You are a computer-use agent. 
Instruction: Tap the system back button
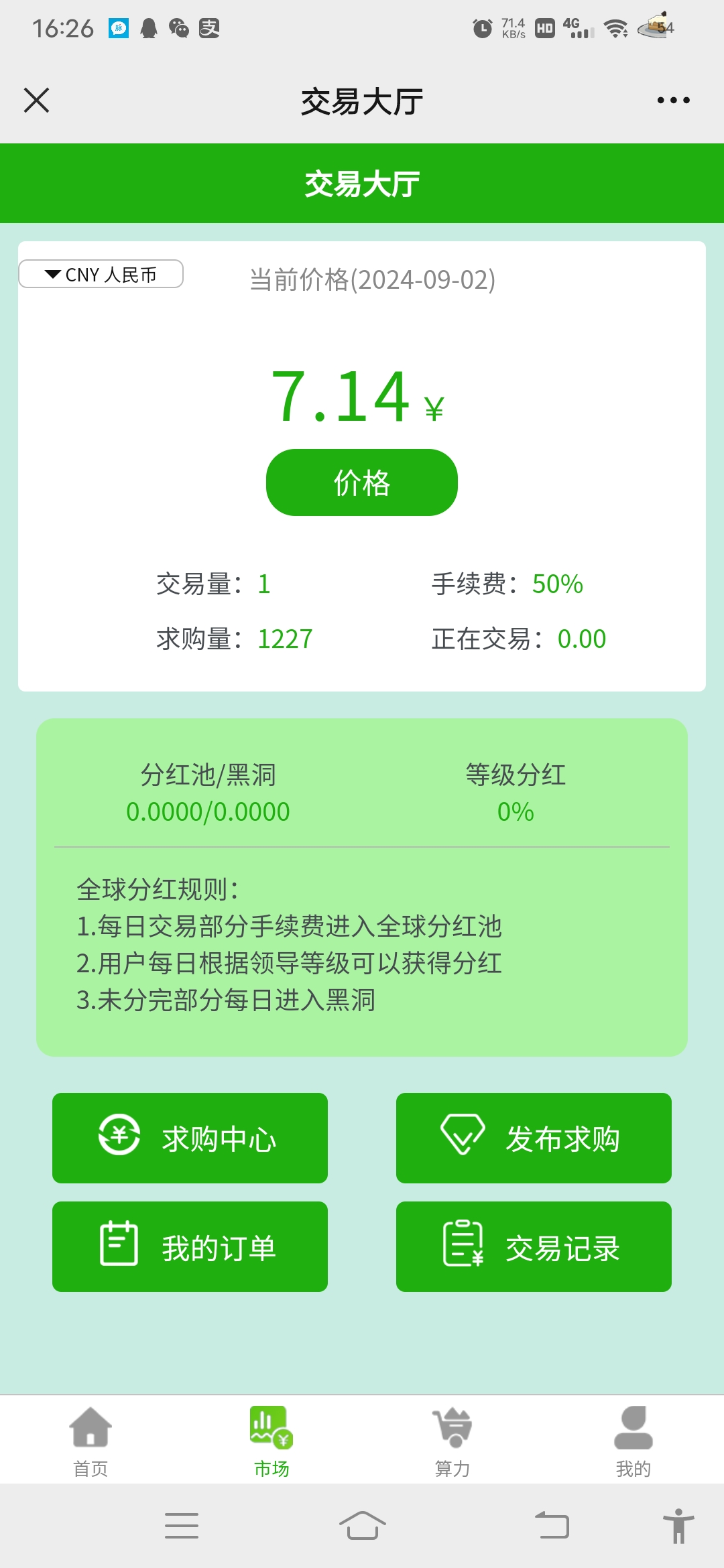(552, 1526)
